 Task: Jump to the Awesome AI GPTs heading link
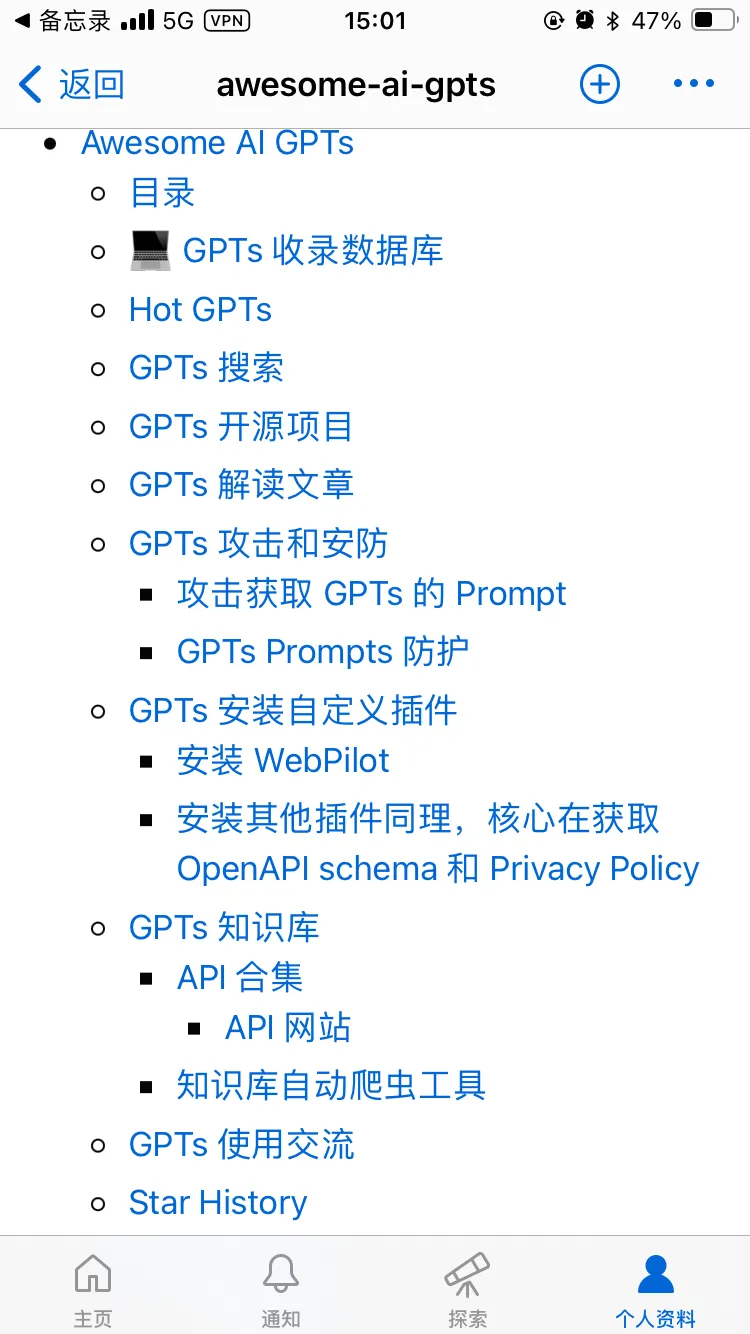point(217,143)
